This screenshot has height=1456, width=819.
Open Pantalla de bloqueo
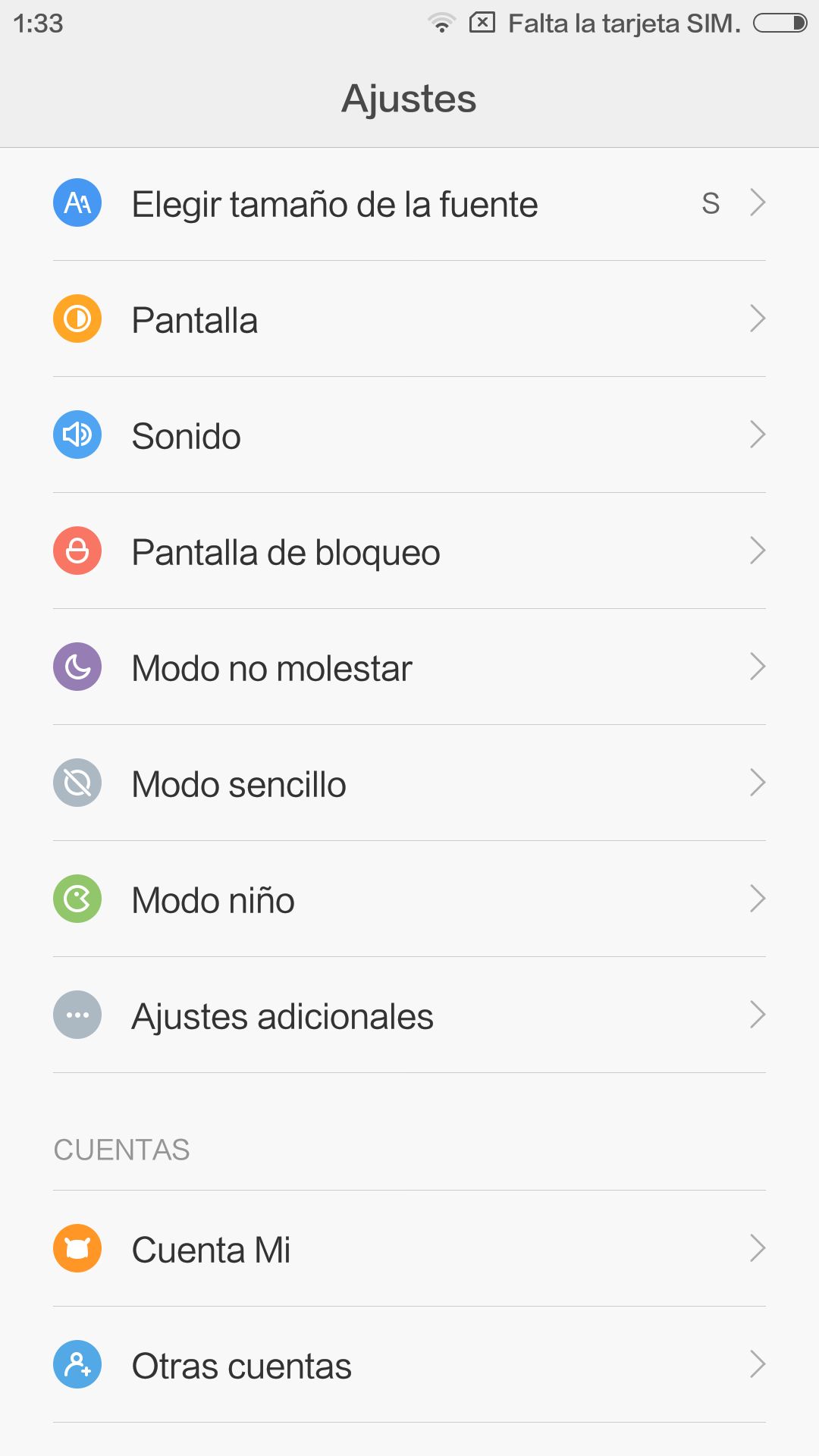click(x=409, y=551)
